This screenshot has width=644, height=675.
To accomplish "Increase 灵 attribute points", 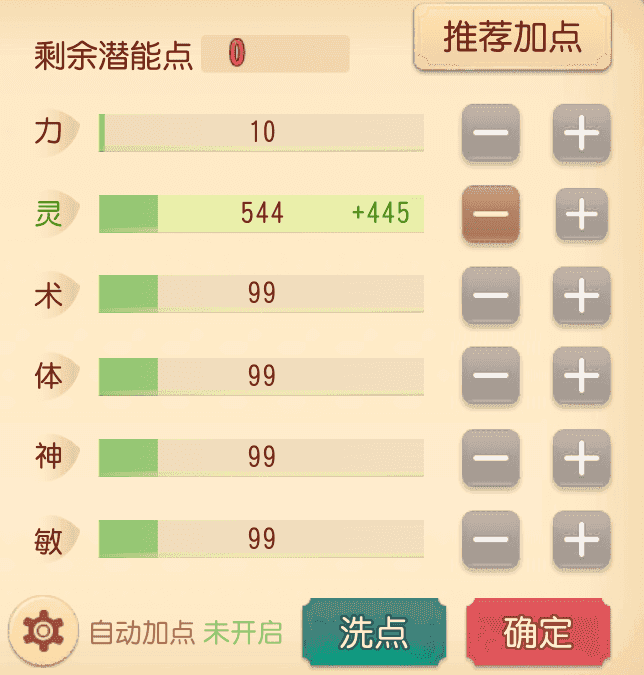I will tap(582, 214).
